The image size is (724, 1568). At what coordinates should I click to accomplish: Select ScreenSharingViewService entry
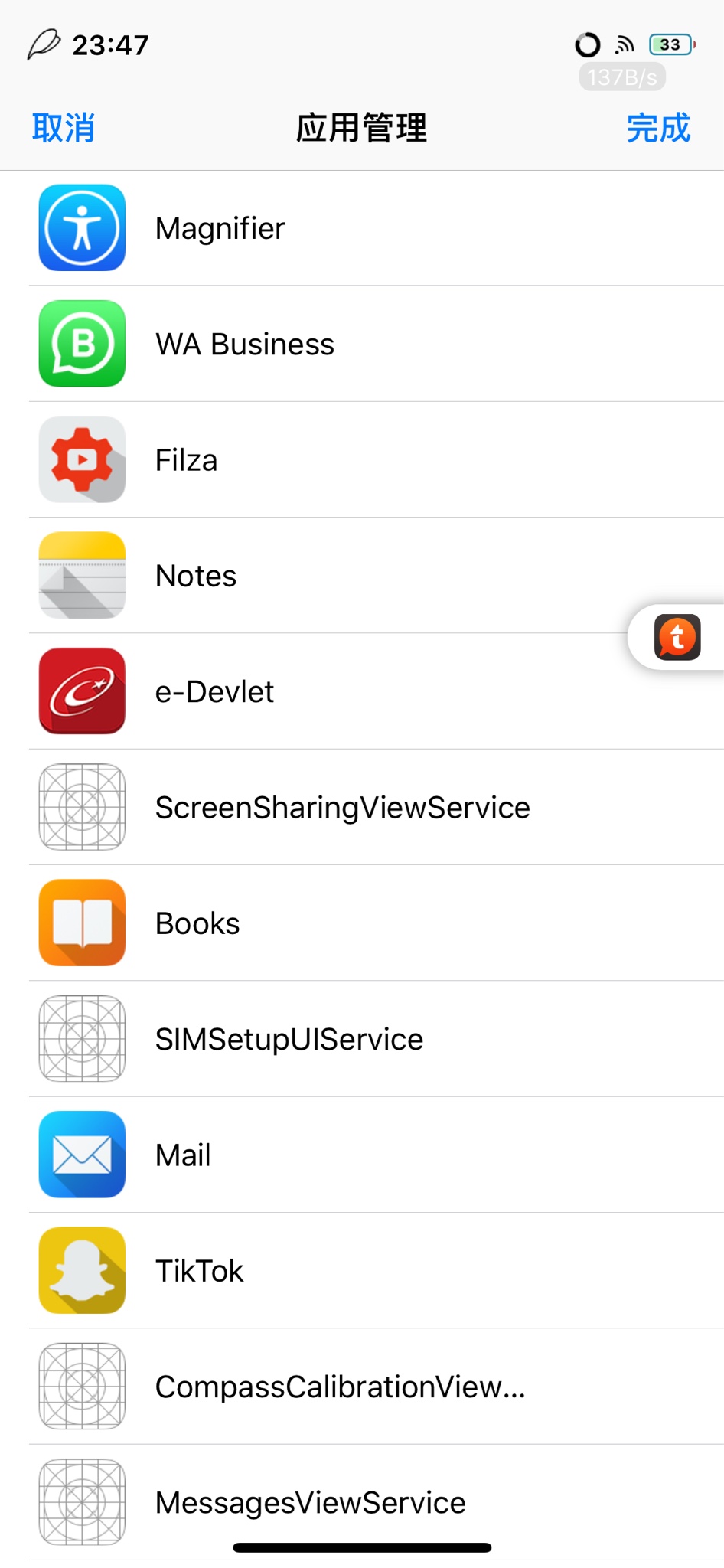[362, 808]
